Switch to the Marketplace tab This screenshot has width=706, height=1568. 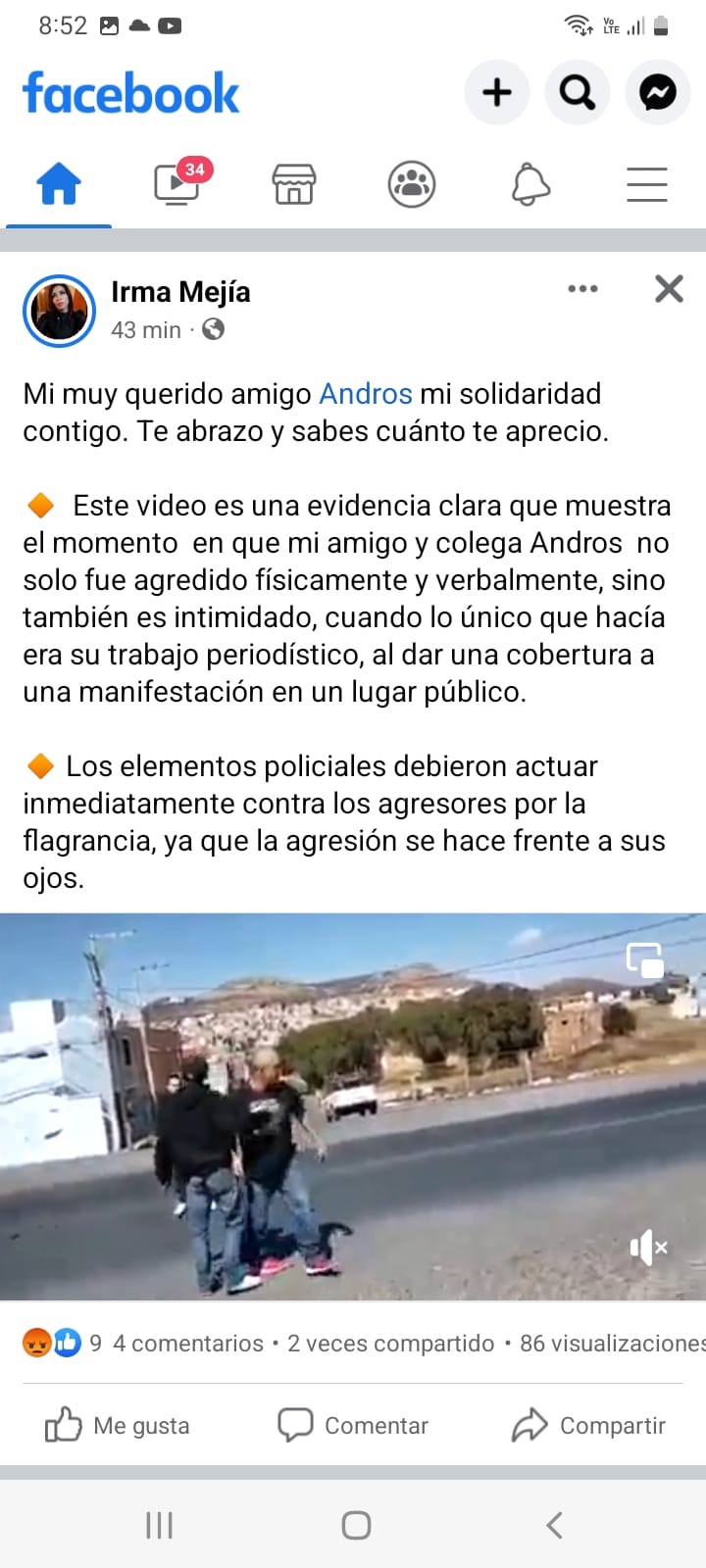point(294,184)
